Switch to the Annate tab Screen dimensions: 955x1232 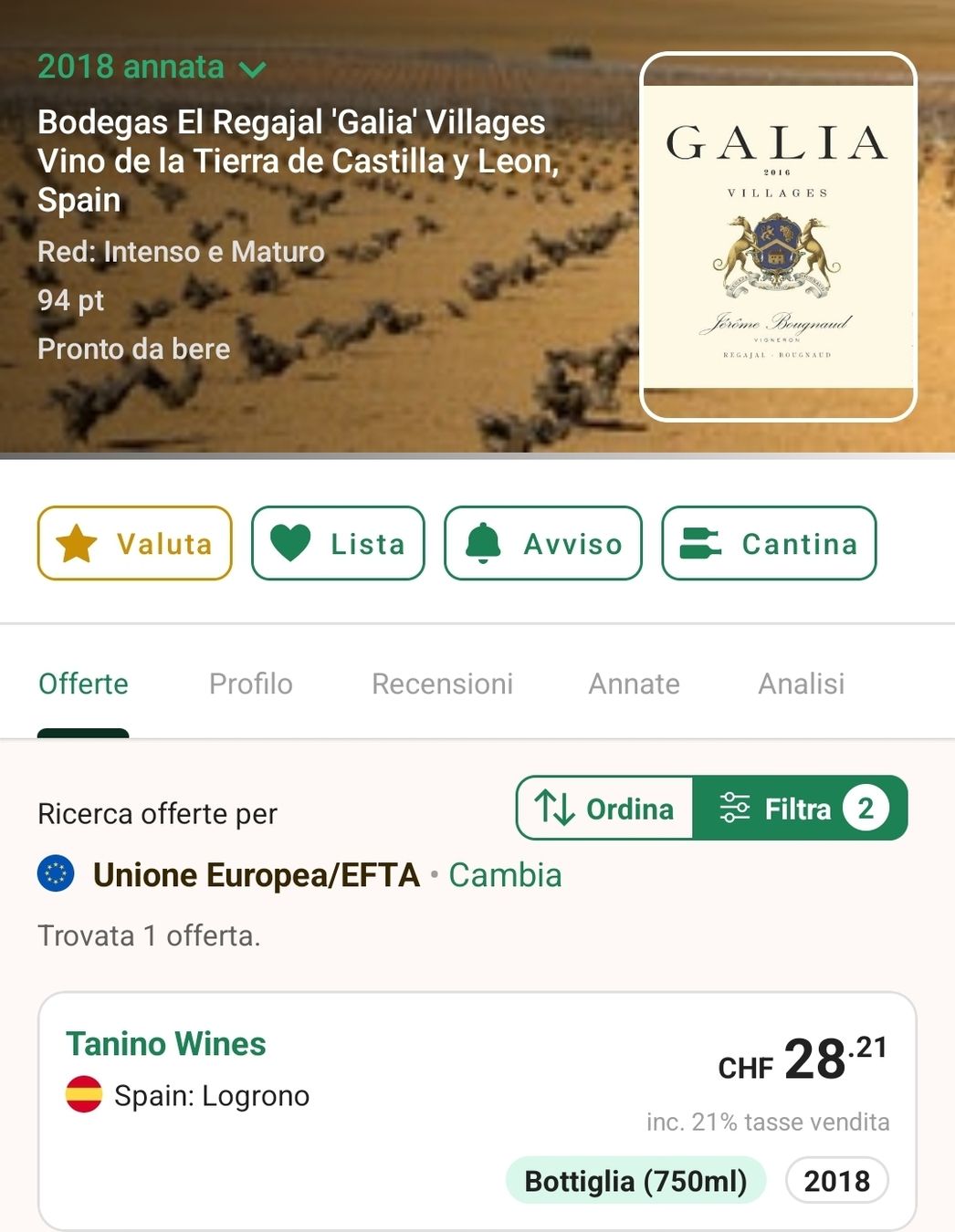point(634,684)
